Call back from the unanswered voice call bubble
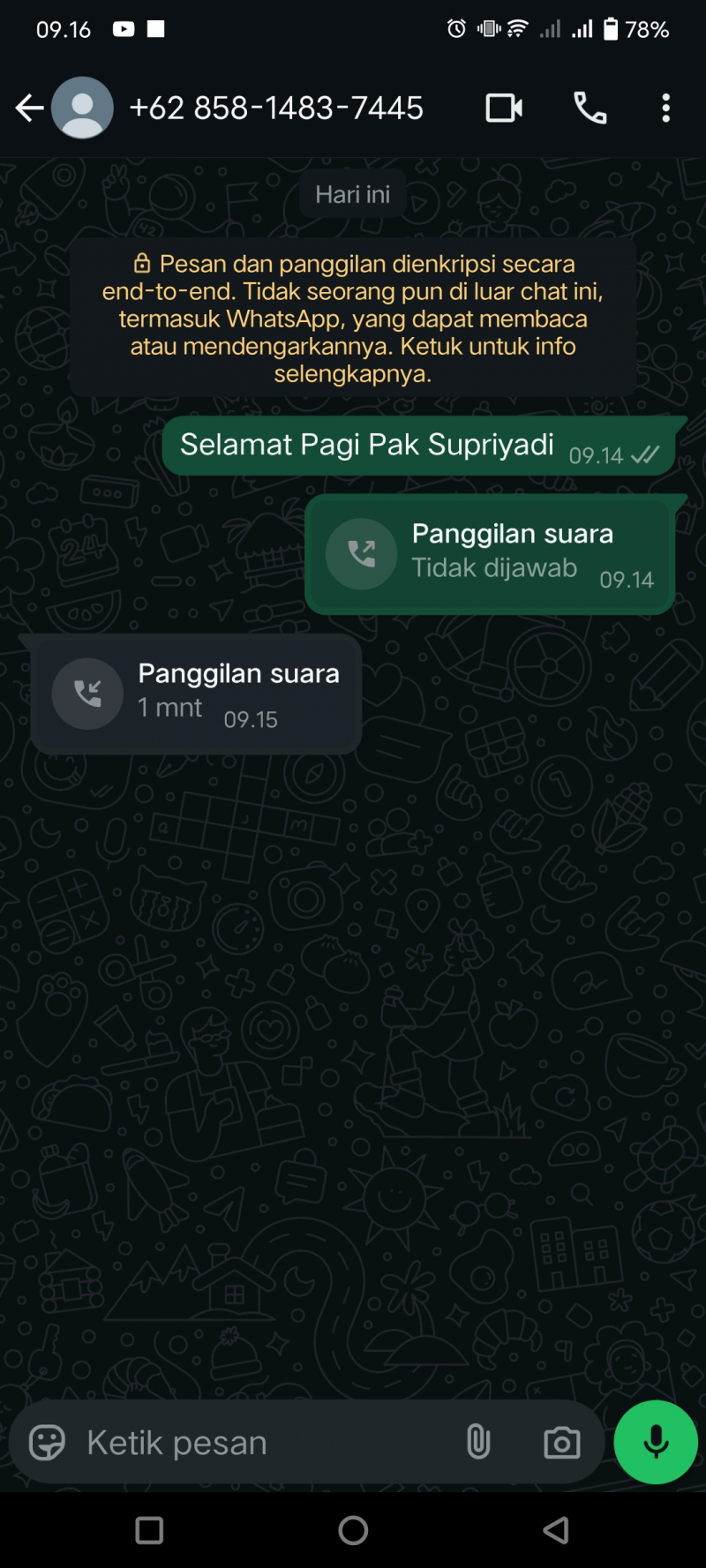Viewport: 706px width, 1568px height. (x=362, y=554)
